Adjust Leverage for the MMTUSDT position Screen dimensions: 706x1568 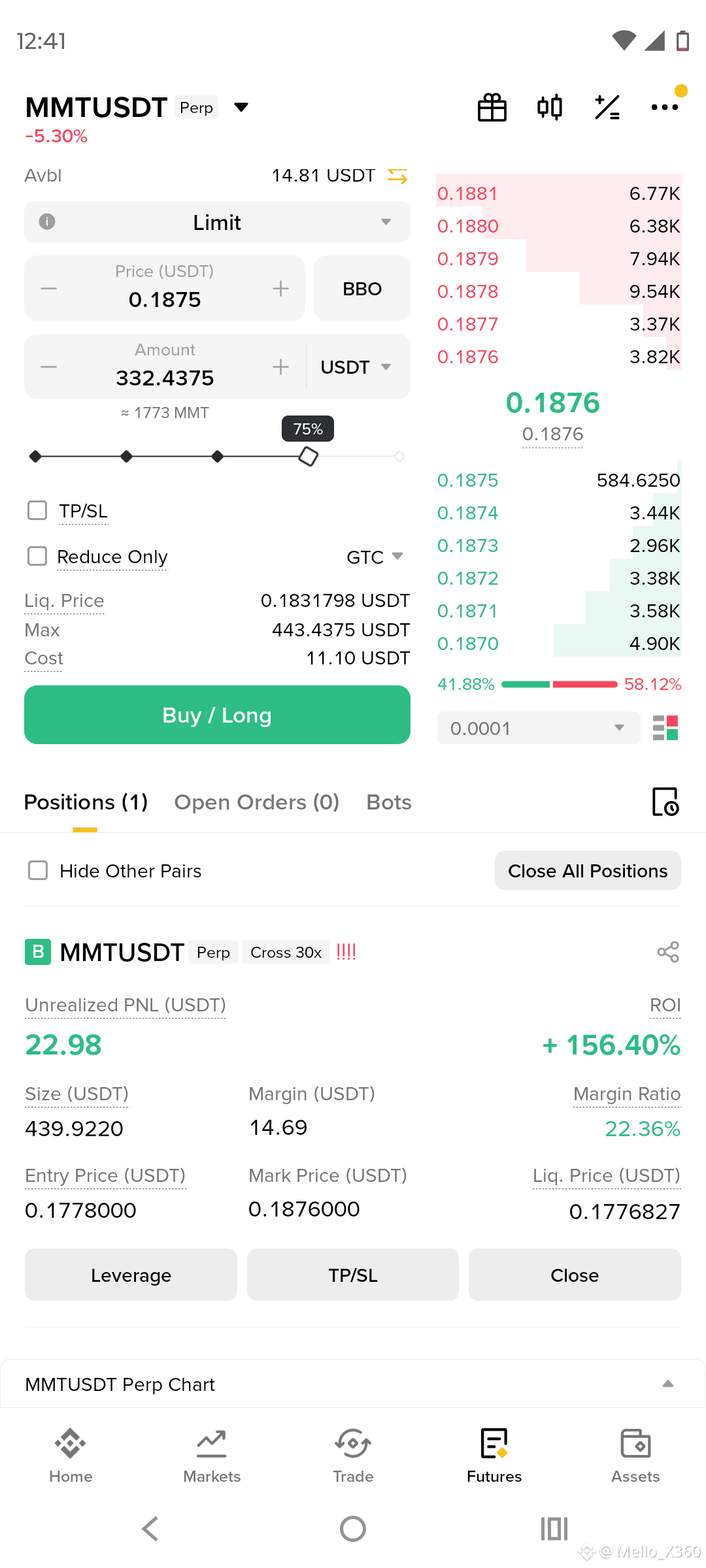point(131,1275)
